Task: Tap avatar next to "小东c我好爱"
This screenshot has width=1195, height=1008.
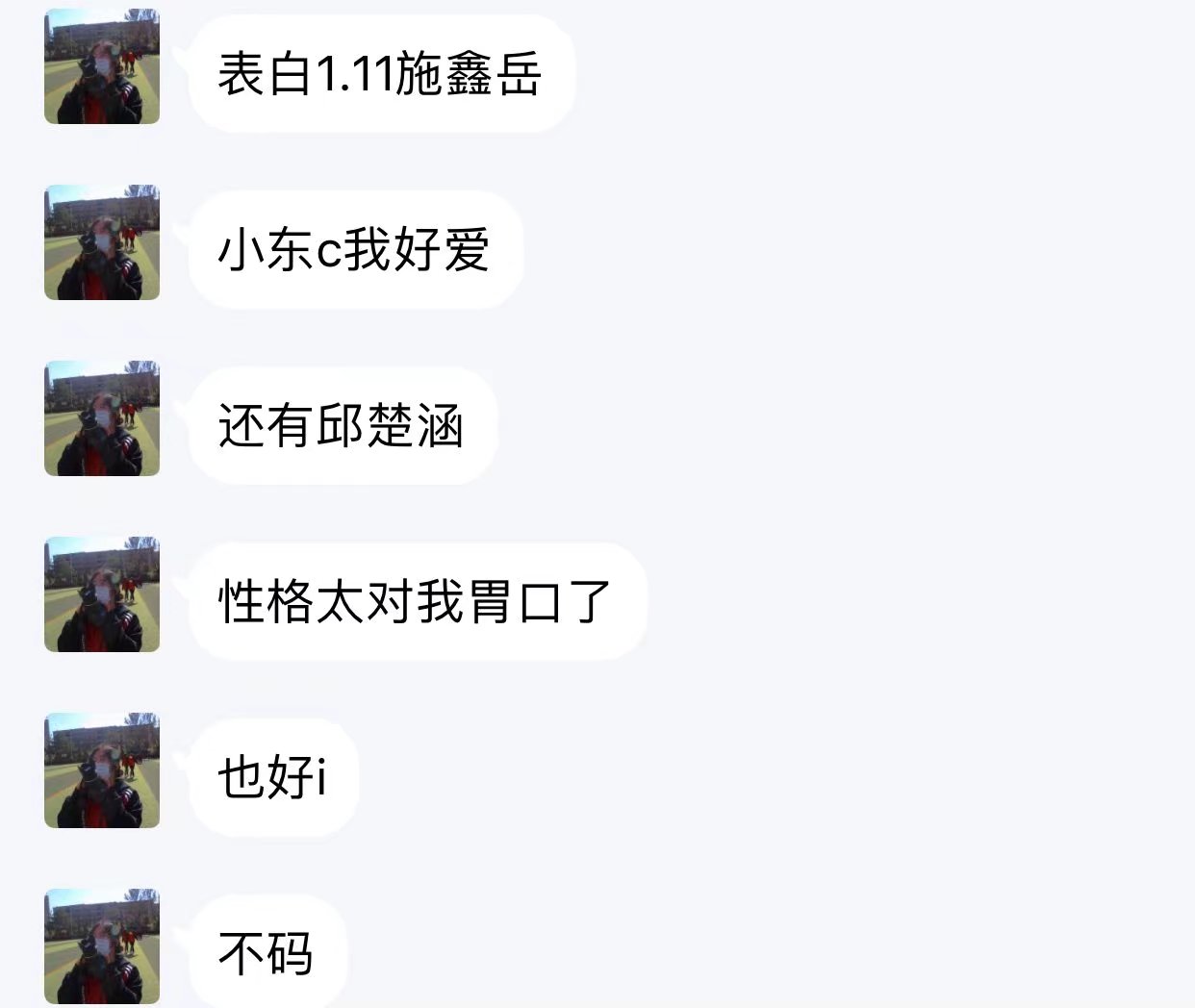Action: point(102,242)
